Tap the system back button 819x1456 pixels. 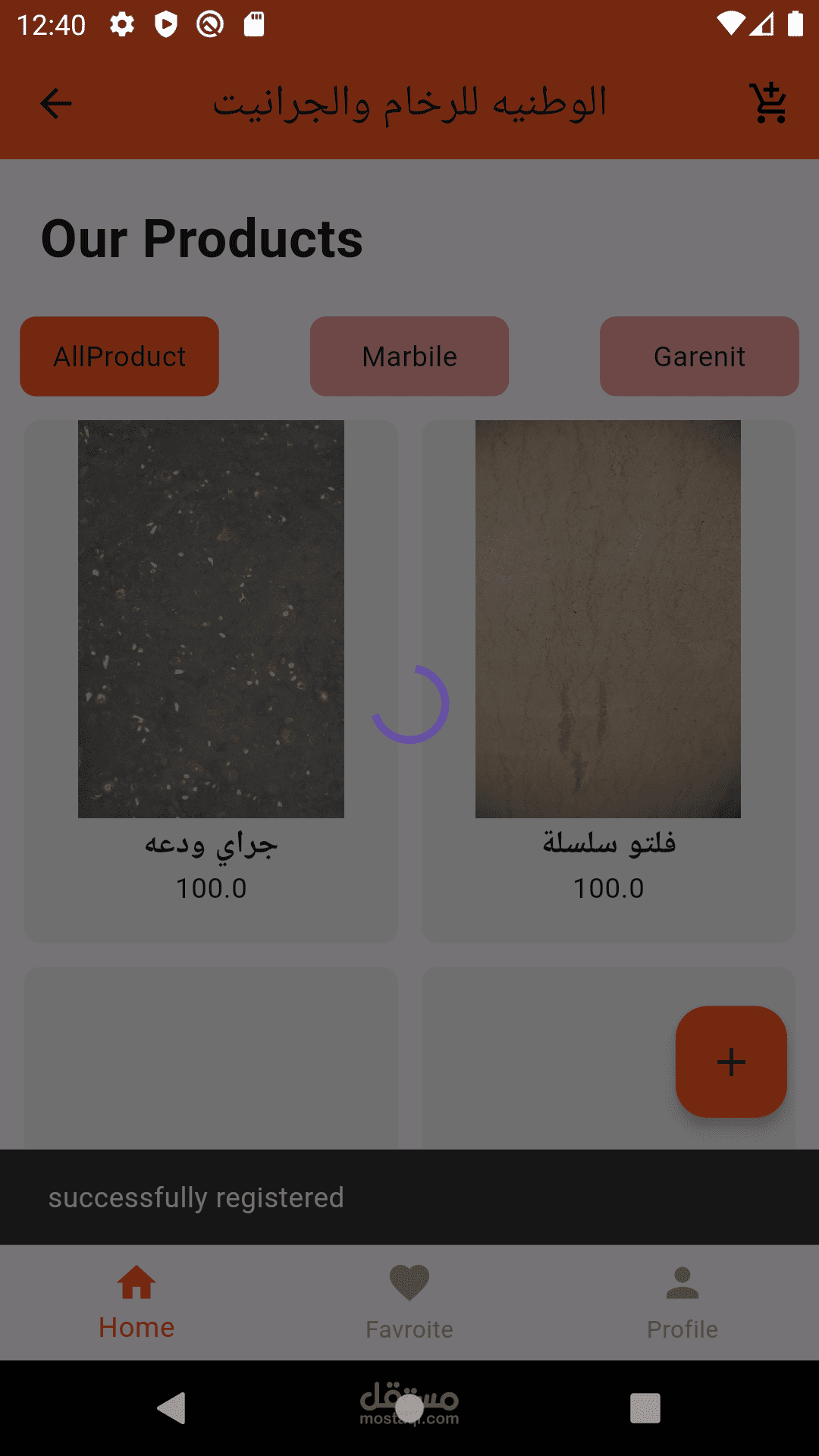click(x=172, y=1408)
